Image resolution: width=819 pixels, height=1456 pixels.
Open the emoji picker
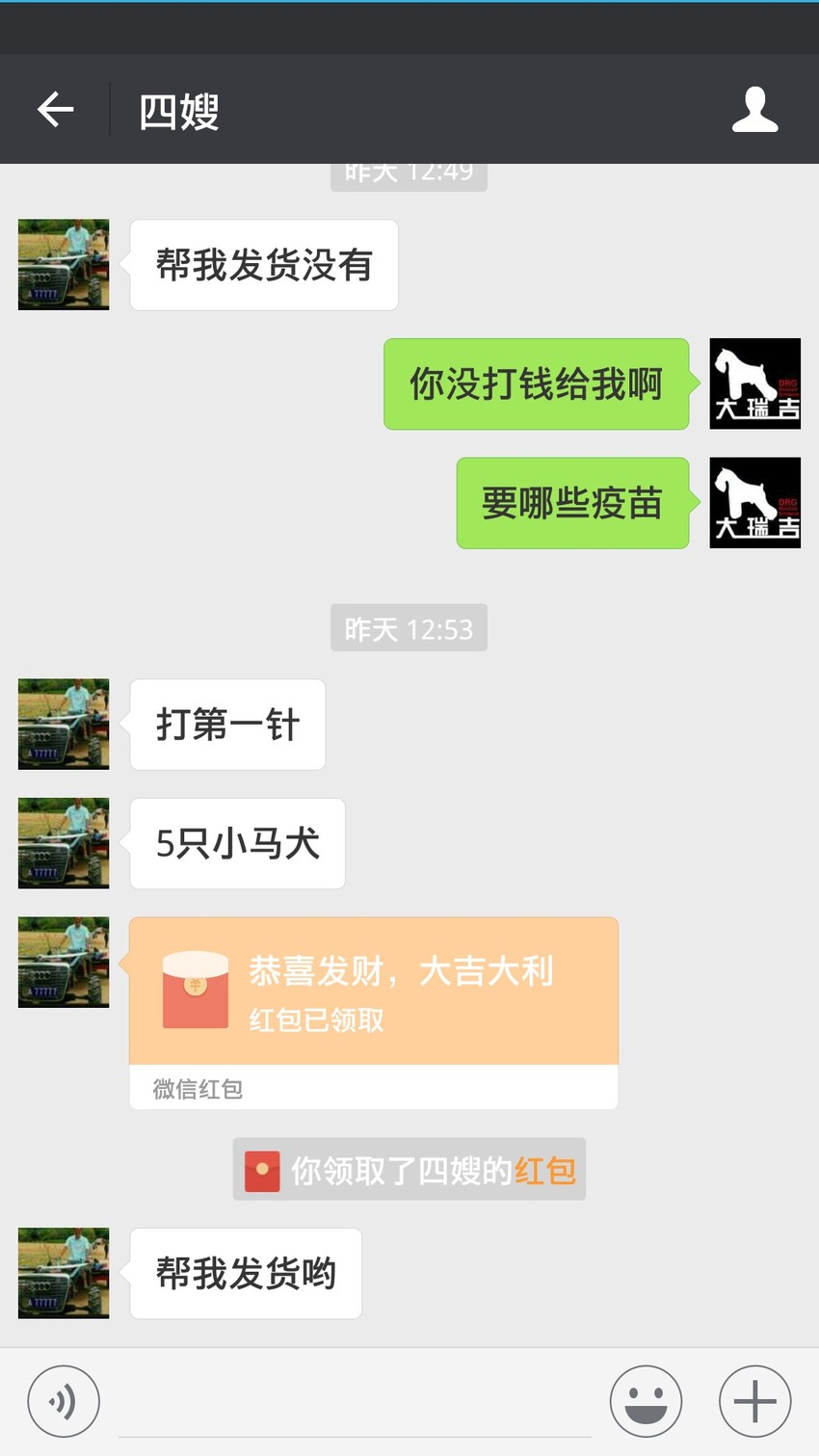click(646, 1401)
